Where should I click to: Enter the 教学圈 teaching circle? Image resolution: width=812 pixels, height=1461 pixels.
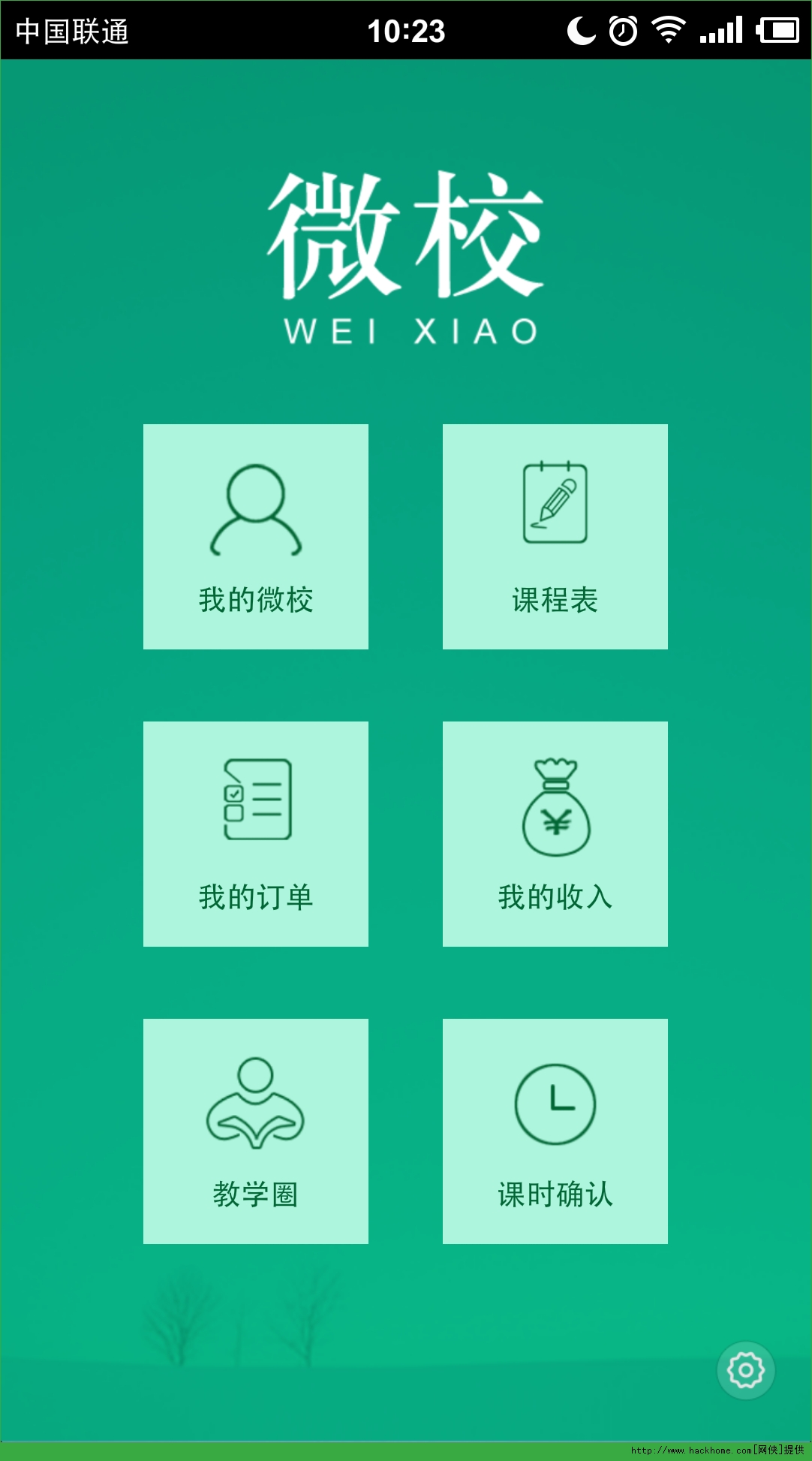tap(255, 1131)
